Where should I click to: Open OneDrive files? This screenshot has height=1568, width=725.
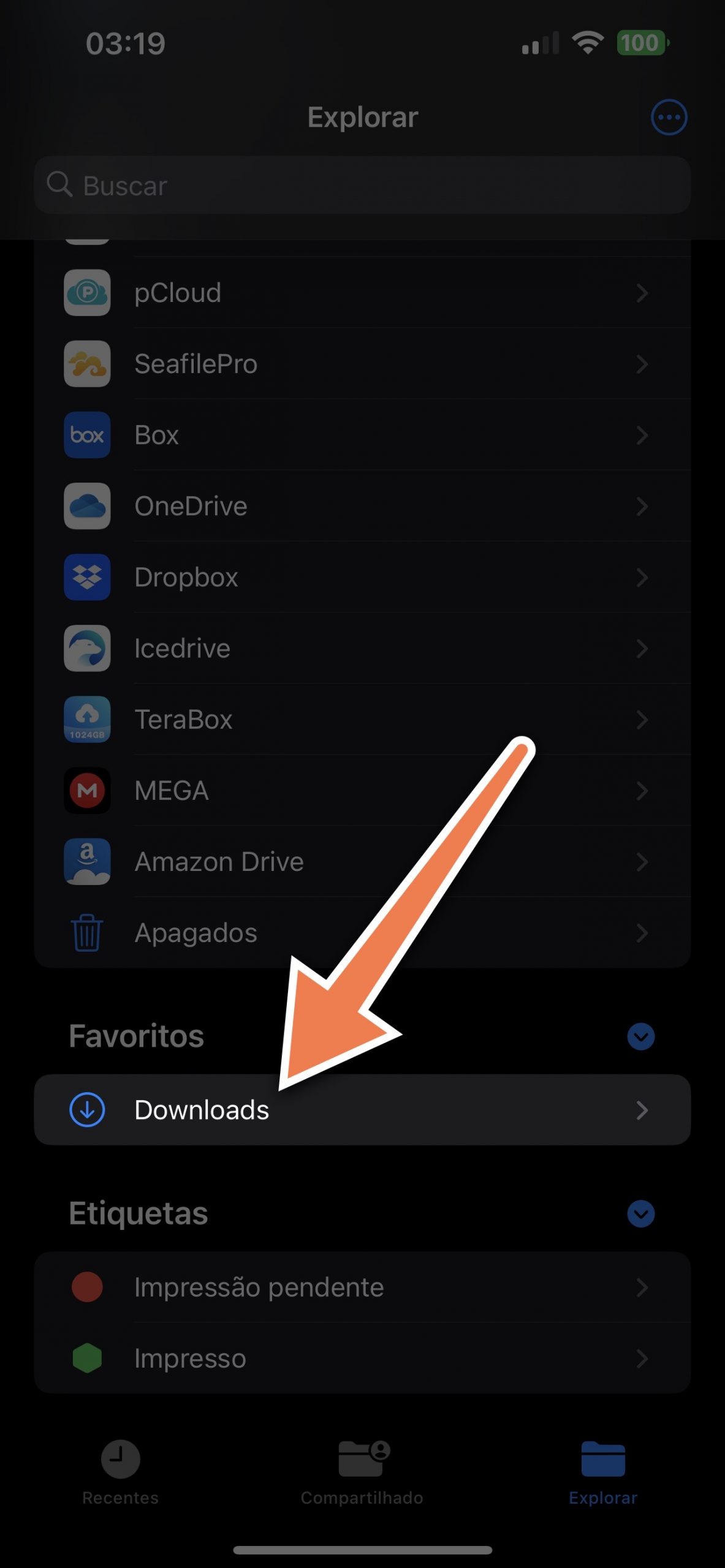(x=362, y=506)
